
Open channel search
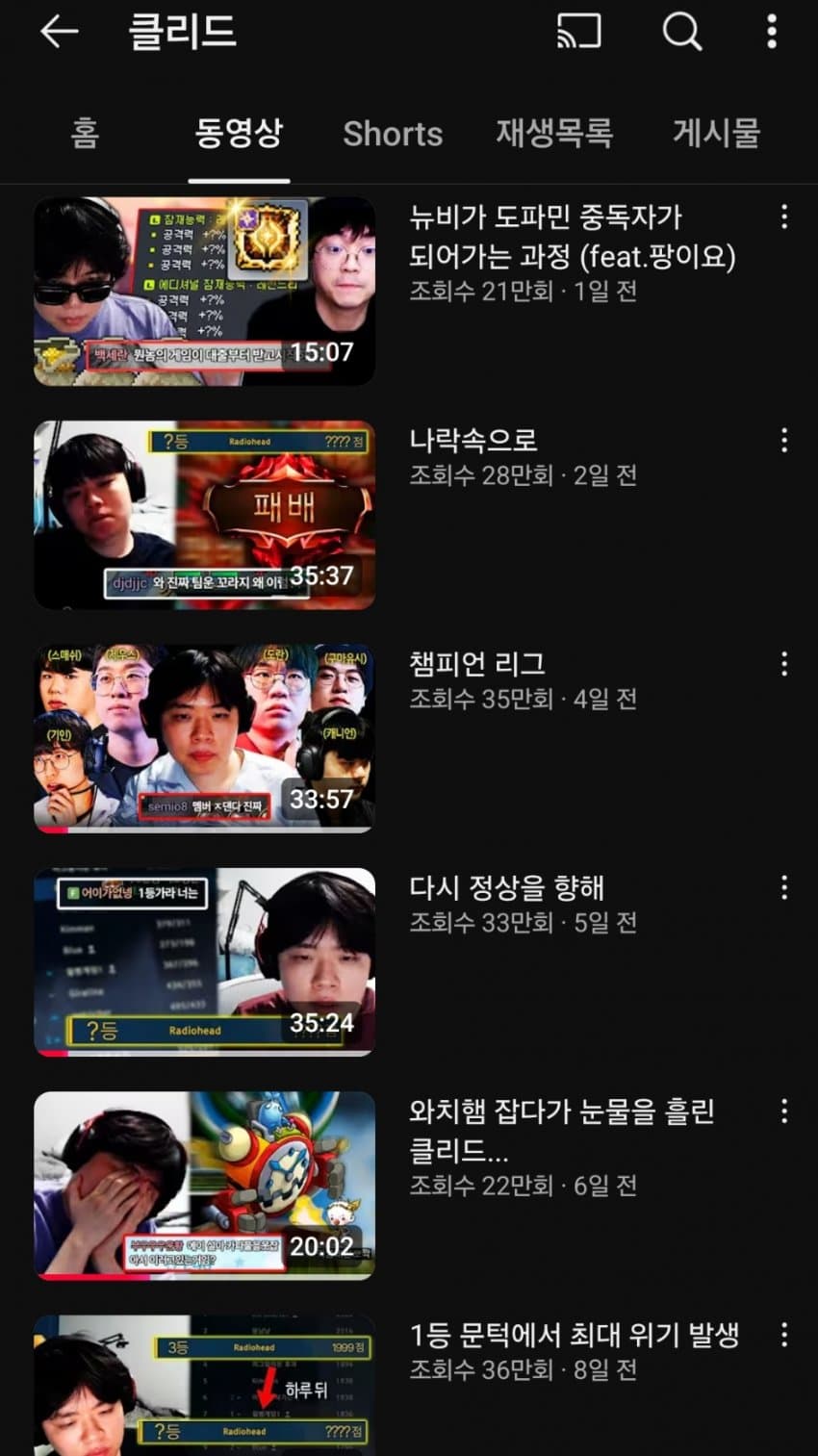[682, 32]
